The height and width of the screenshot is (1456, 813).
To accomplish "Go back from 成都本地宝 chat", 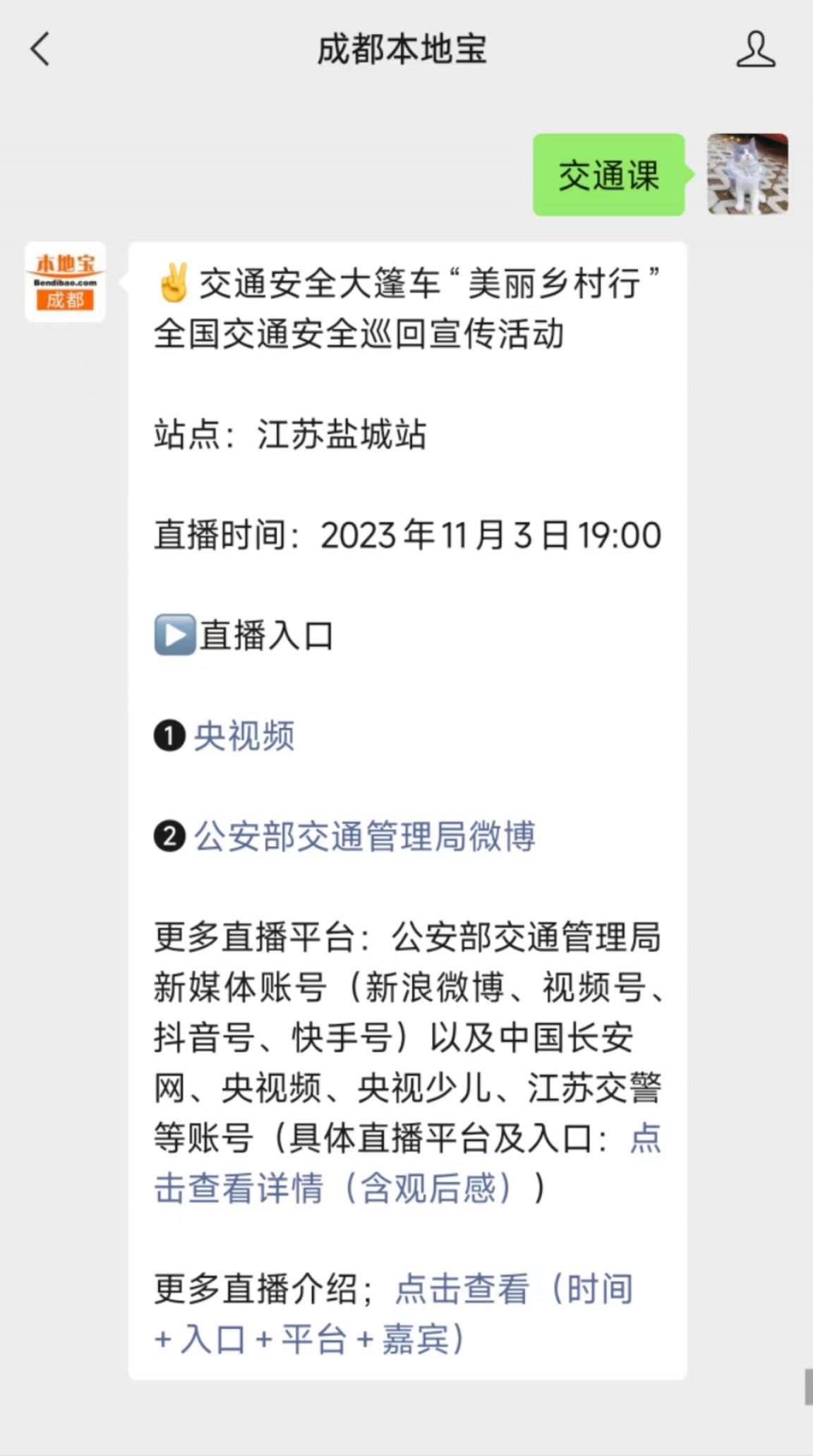I will click(40, 49).
